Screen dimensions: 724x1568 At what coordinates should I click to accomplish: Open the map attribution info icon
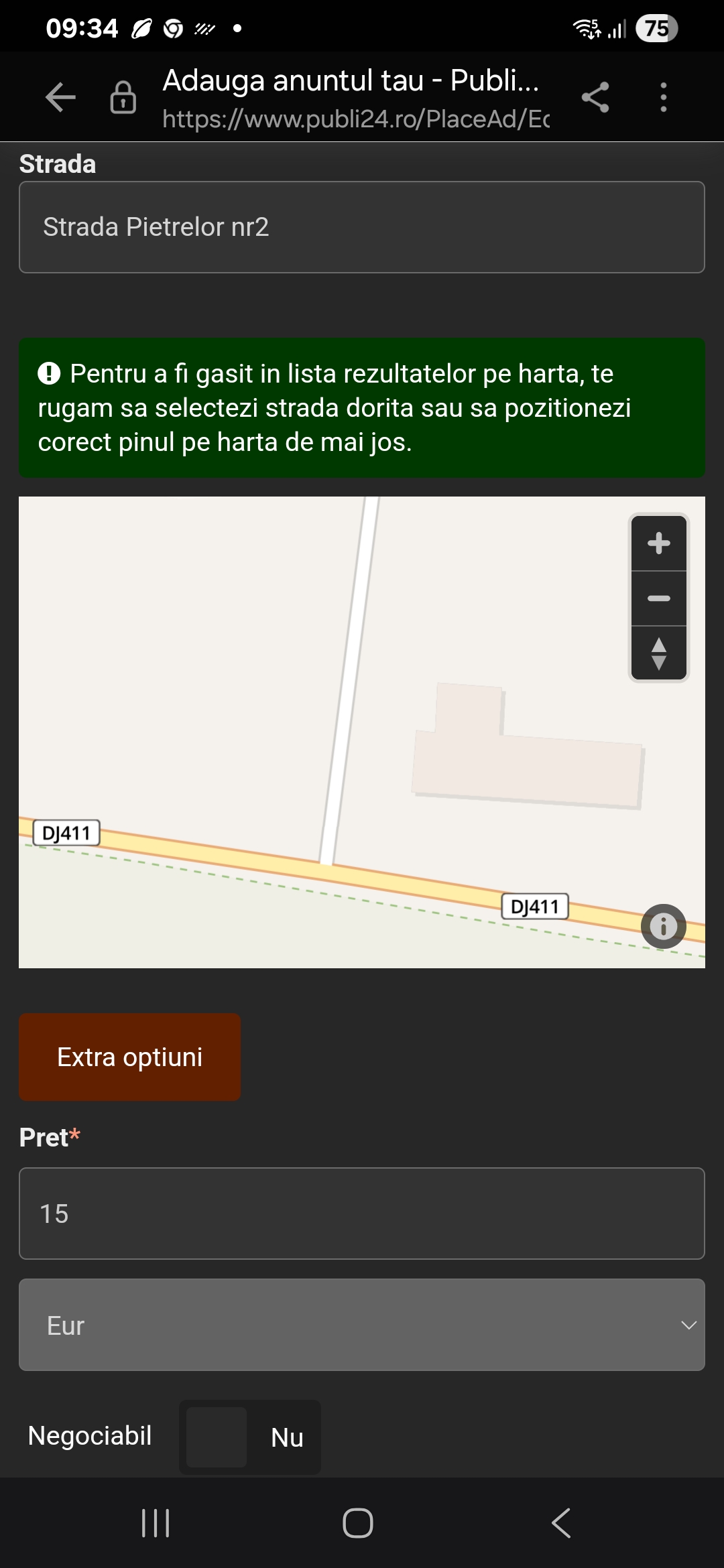click(x=664, y=926)
